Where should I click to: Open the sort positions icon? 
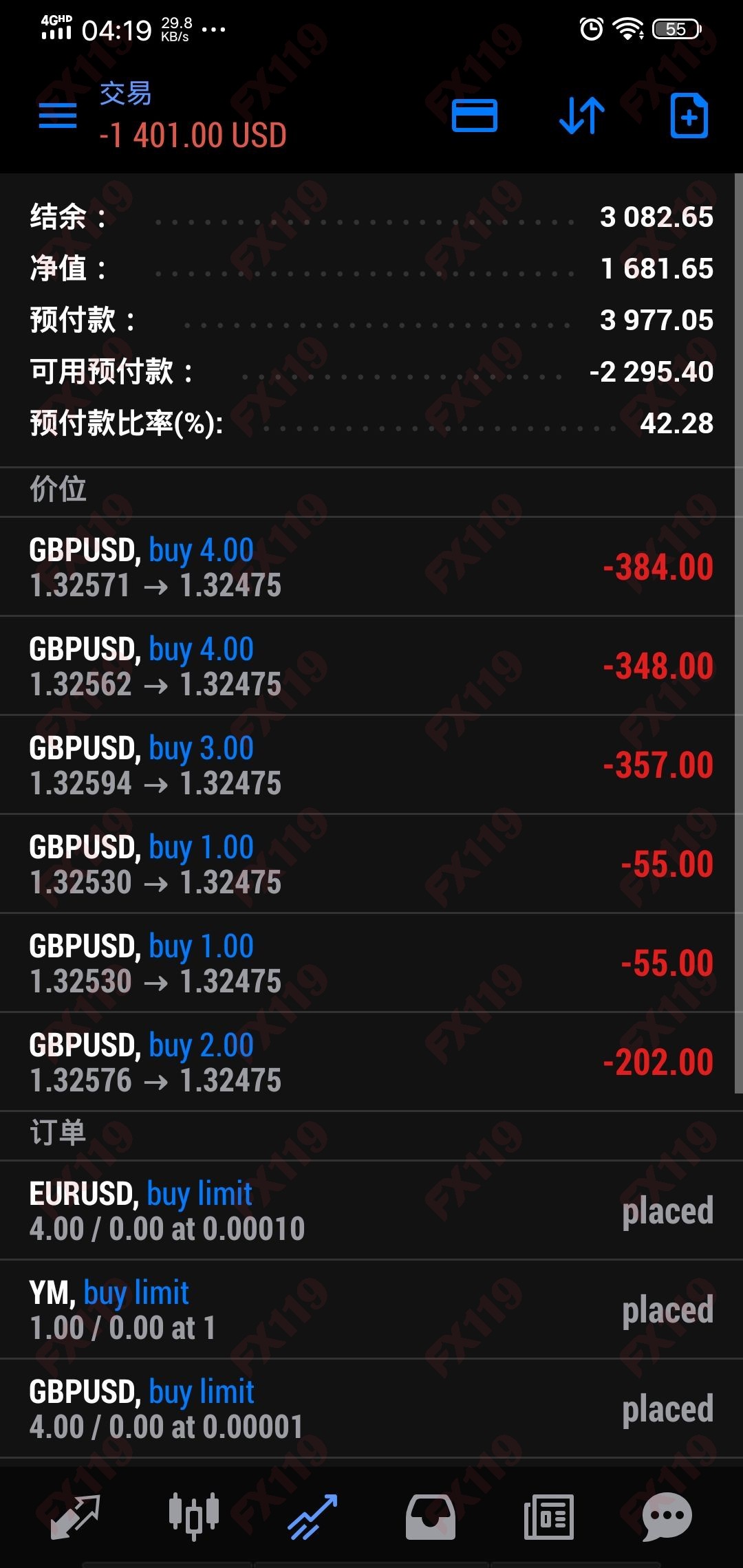[x=579, y=117]
